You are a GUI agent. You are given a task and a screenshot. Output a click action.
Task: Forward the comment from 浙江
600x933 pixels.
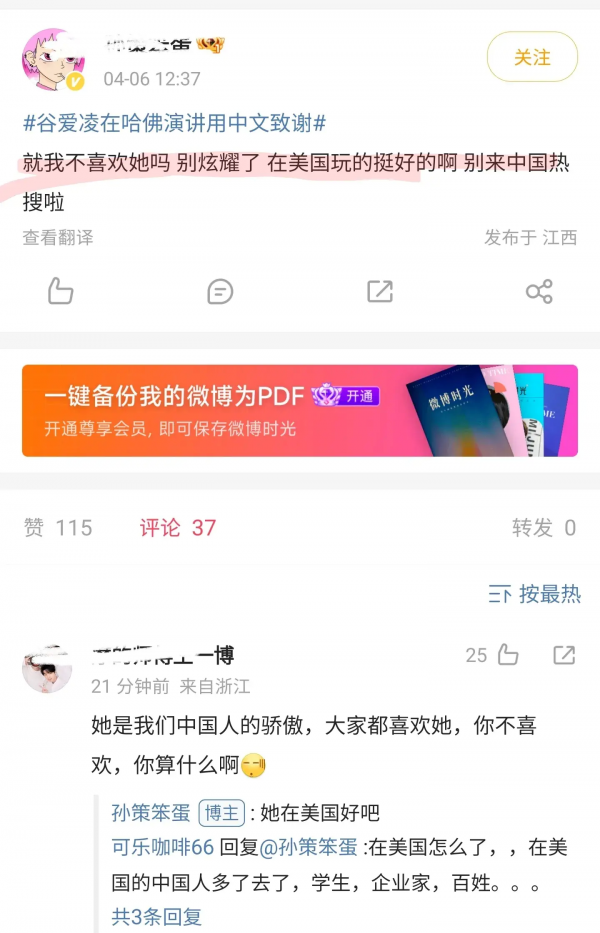click(x=564, y=656)
